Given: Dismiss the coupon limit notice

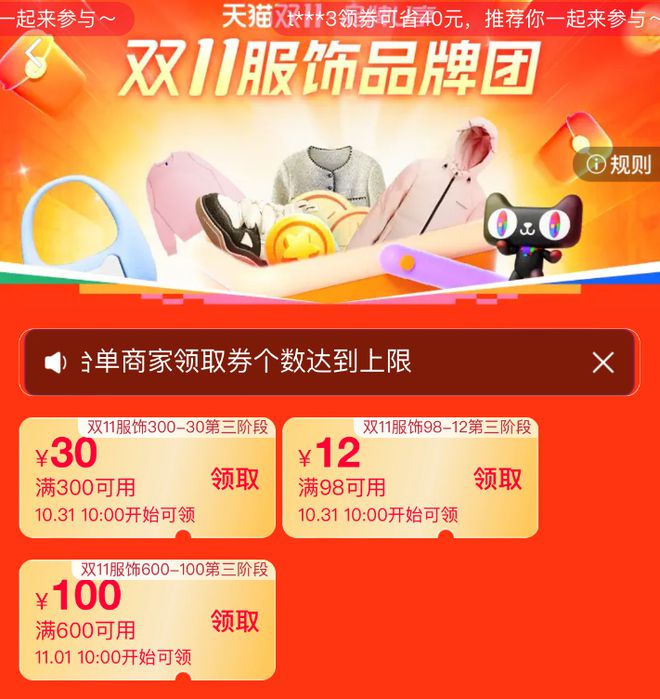Looking at the screenshot, I should coord(603,362).
